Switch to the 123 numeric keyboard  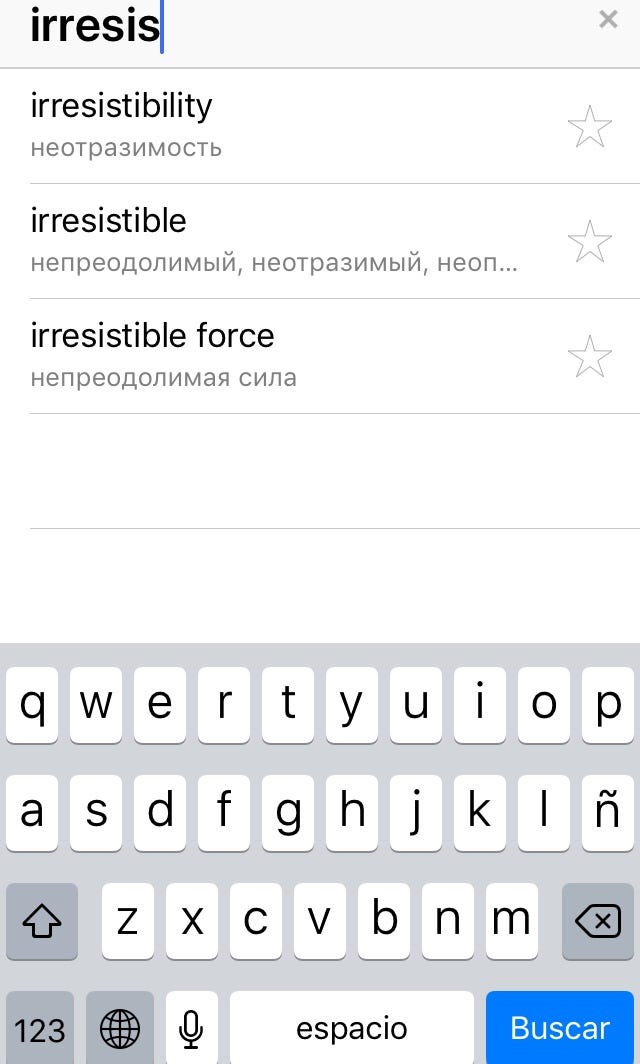pyautogui.click(x=40, y=1028)
